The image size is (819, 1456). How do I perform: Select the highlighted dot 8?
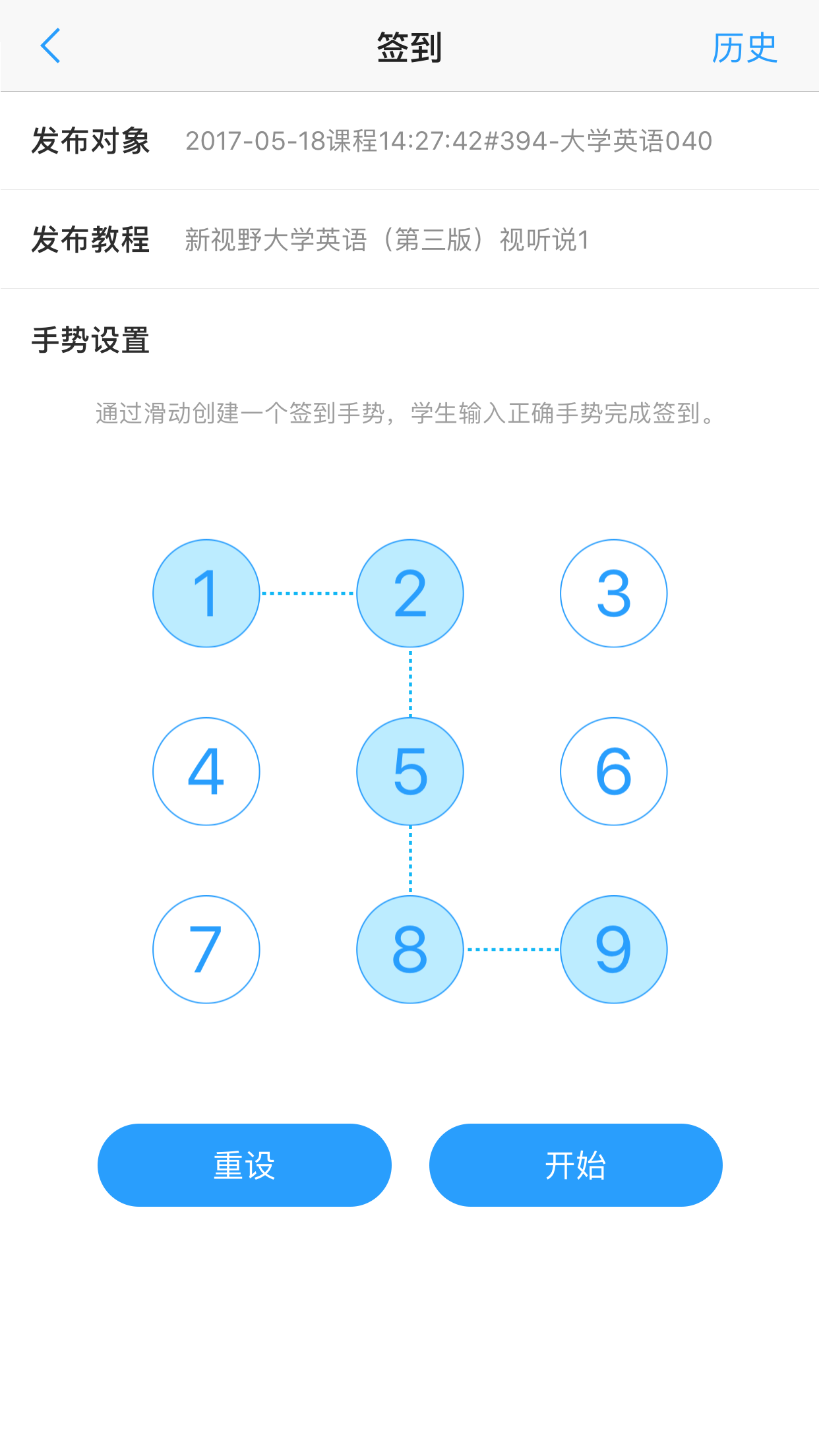409,950
